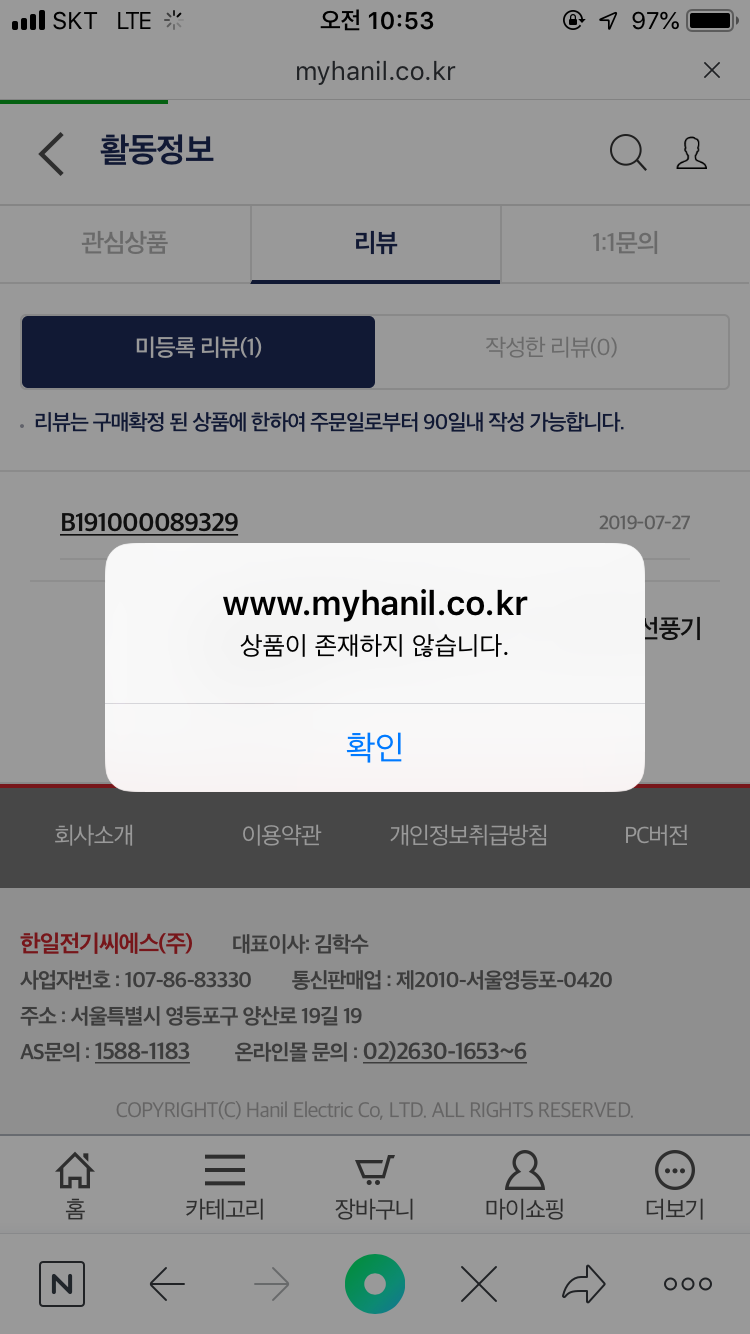Open the 회사소개 footer link

[94, 835]
